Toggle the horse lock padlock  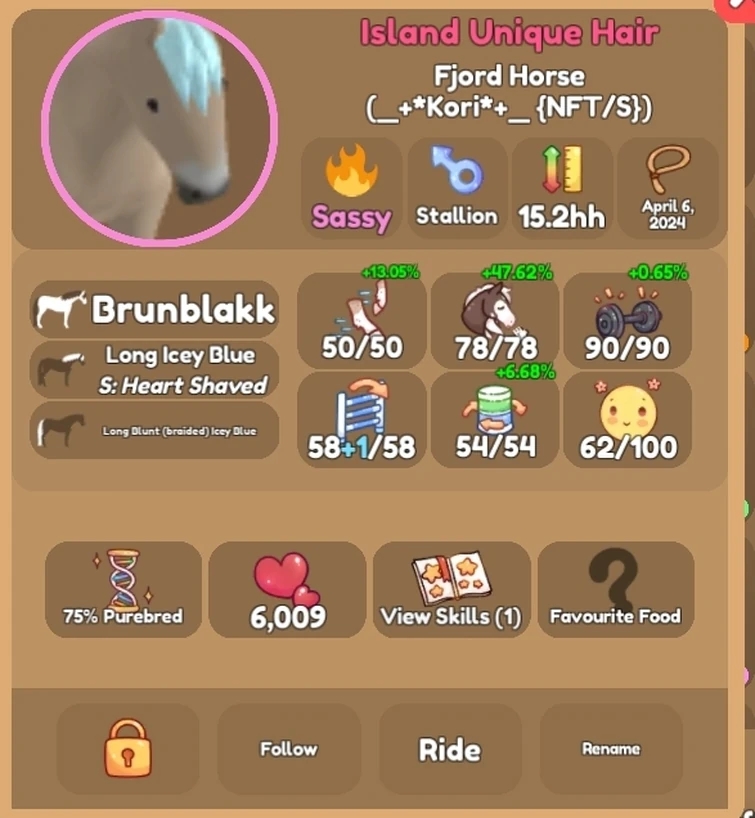coord(126,749)
